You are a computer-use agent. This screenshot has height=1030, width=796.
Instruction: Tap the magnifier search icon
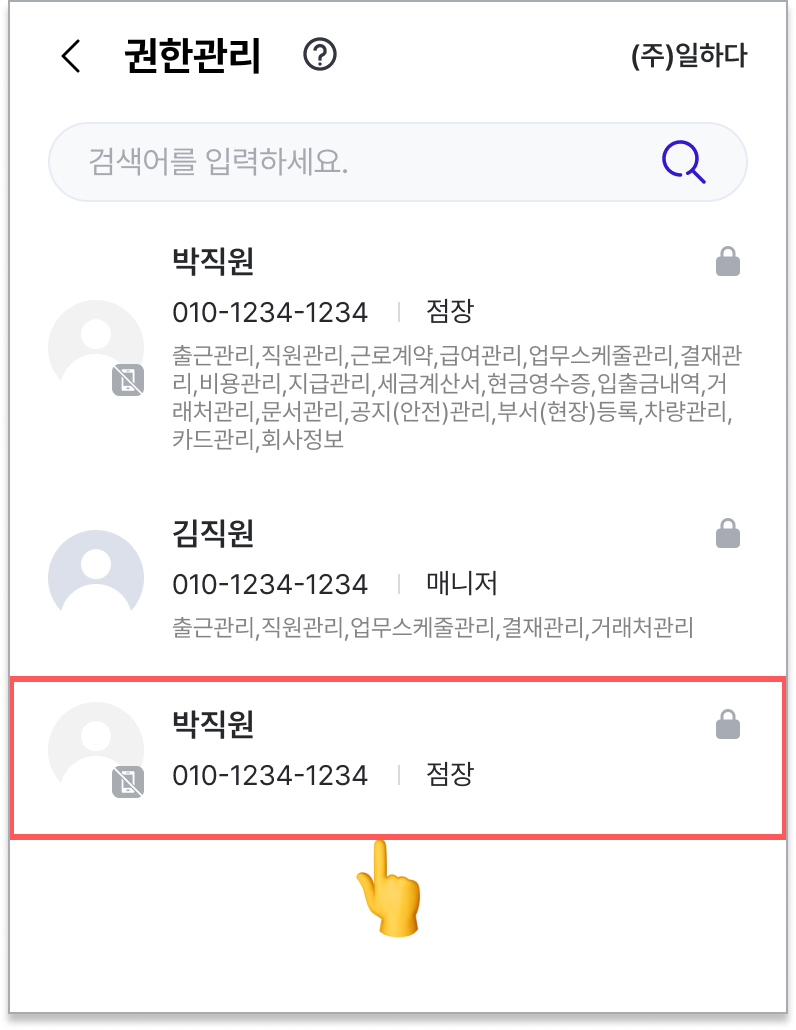pyautogui.click(x=684, y=161)
